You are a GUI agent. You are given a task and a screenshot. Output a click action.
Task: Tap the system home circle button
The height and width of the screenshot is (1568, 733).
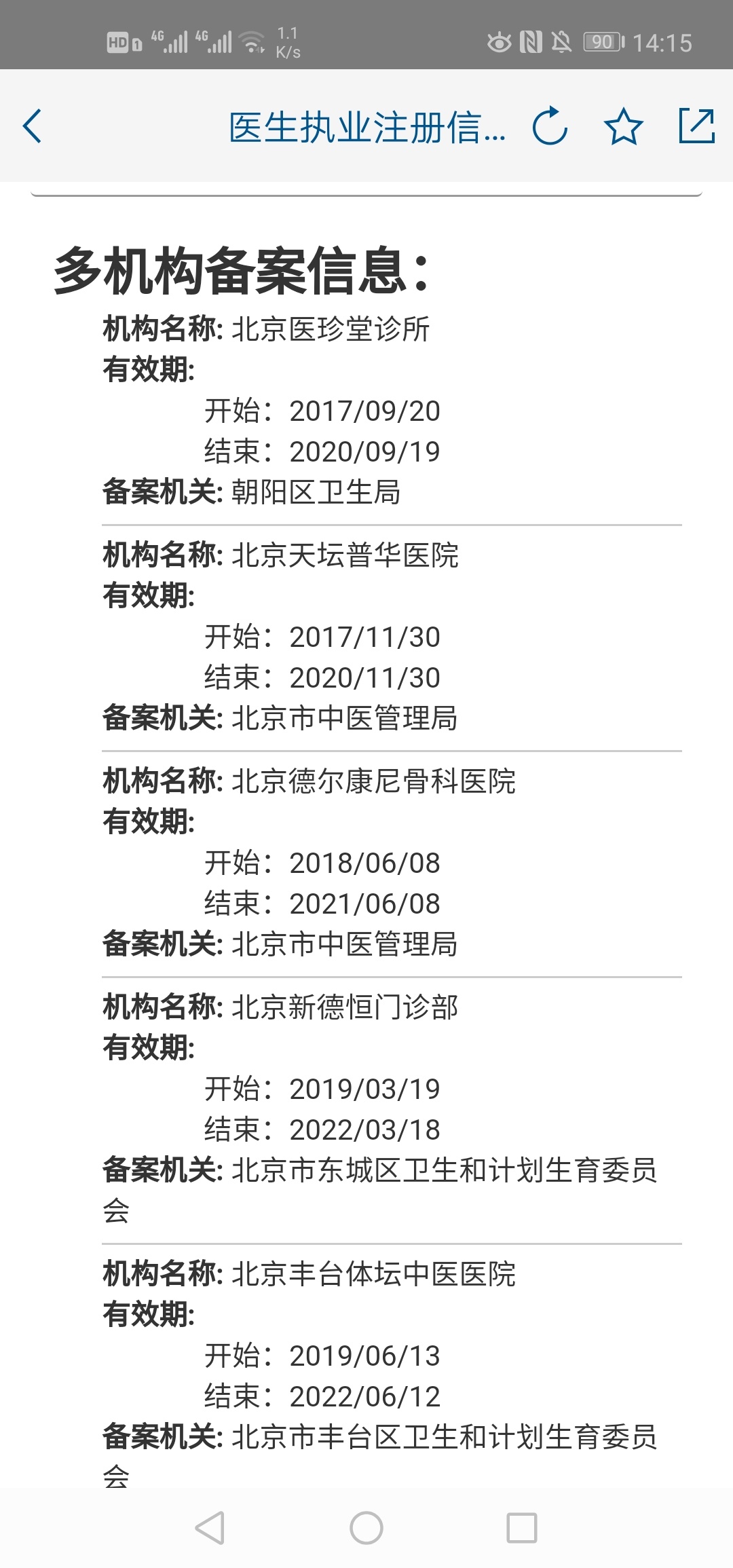point(366,1528)
